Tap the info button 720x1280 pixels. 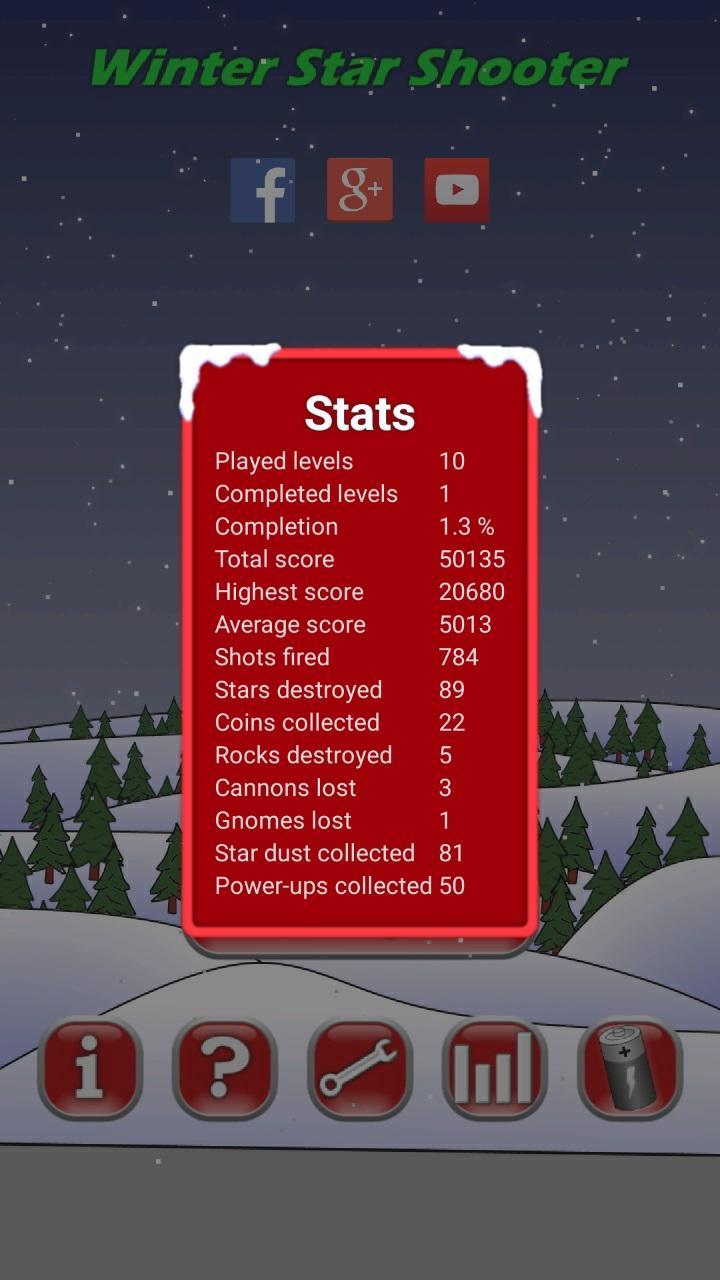coord(90,1068)
